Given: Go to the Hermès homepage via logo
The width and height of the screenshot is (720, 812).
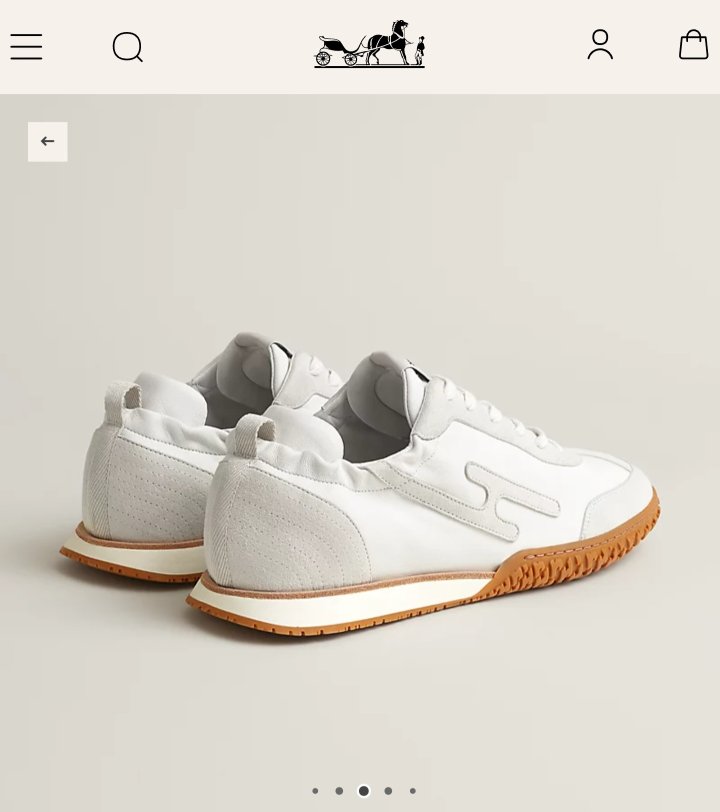Looking at the screenshot, I should [370, 45].
